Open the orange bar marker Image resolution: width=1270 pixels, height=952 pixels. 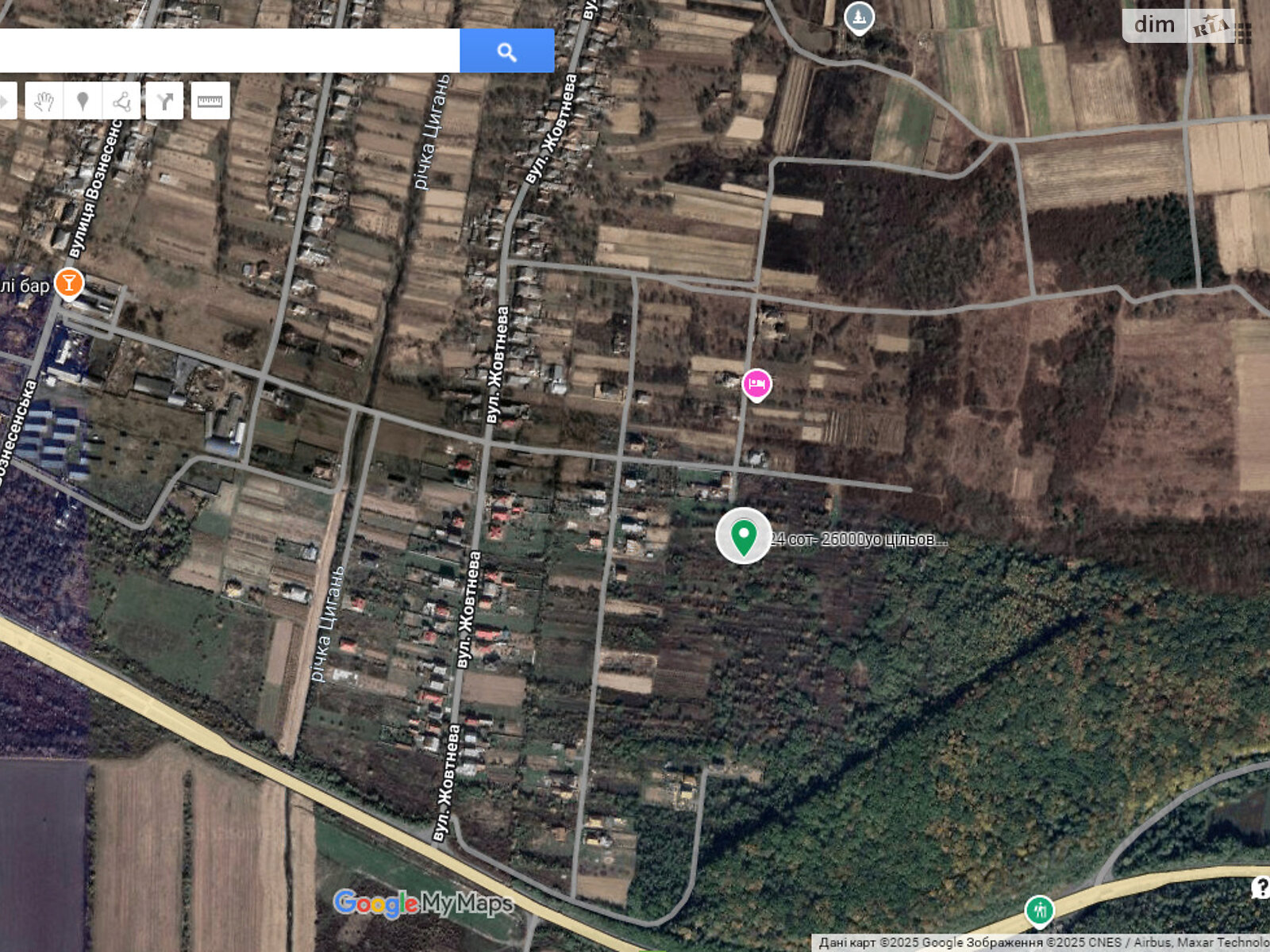click(69, 283)
